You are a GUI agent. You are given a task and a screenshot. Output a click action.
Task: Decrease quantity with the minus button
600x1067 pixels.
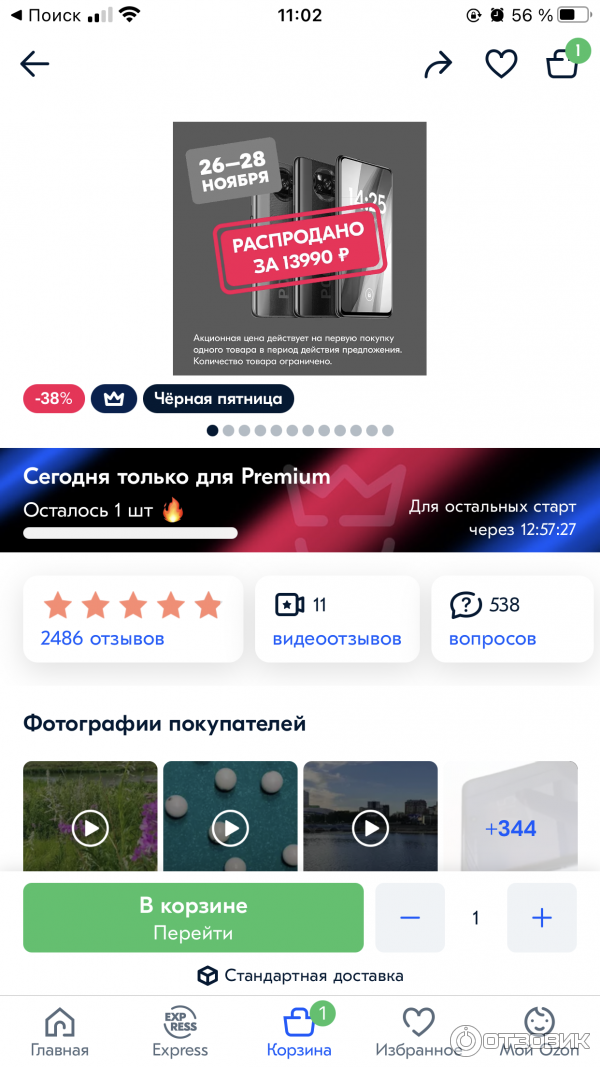[x=410, y=918]
